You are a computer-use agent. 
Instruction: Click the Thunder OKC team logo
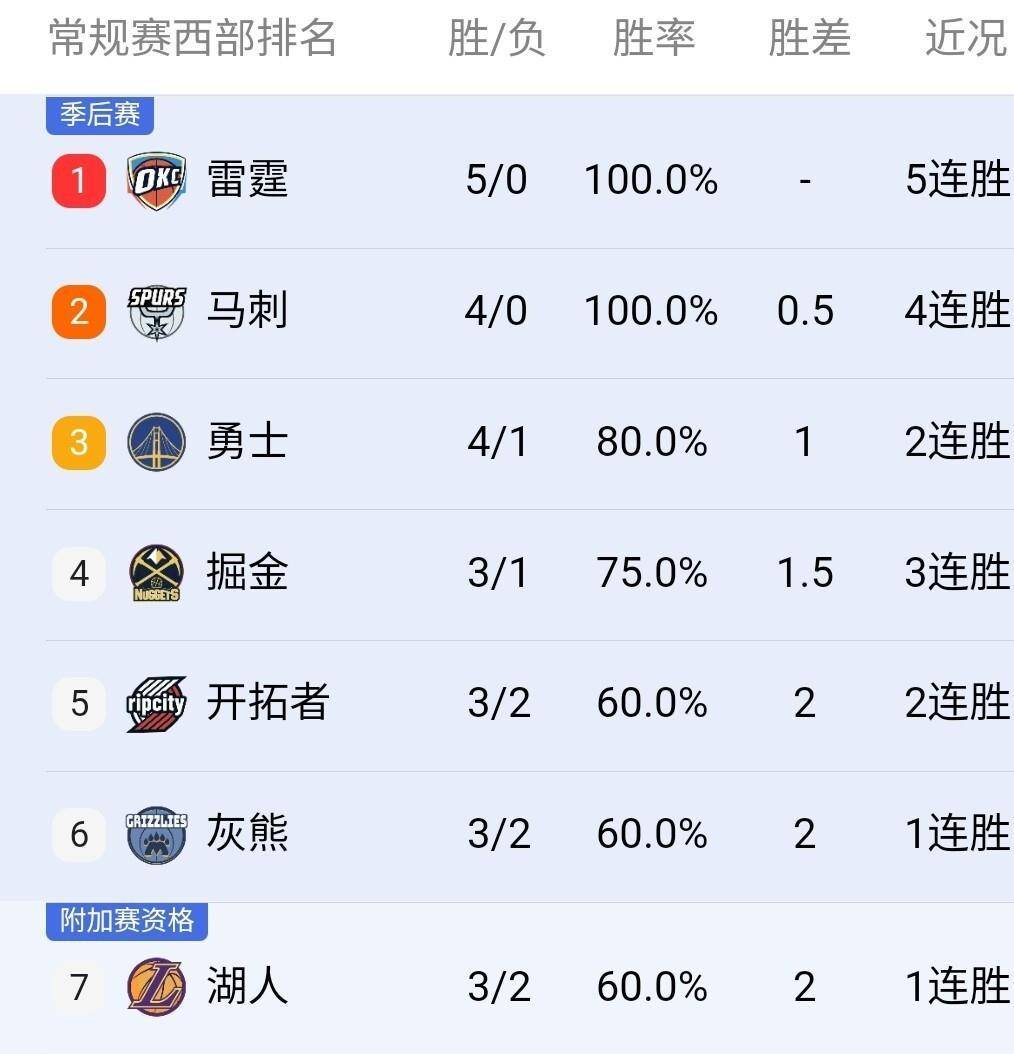tap(154, 179)
